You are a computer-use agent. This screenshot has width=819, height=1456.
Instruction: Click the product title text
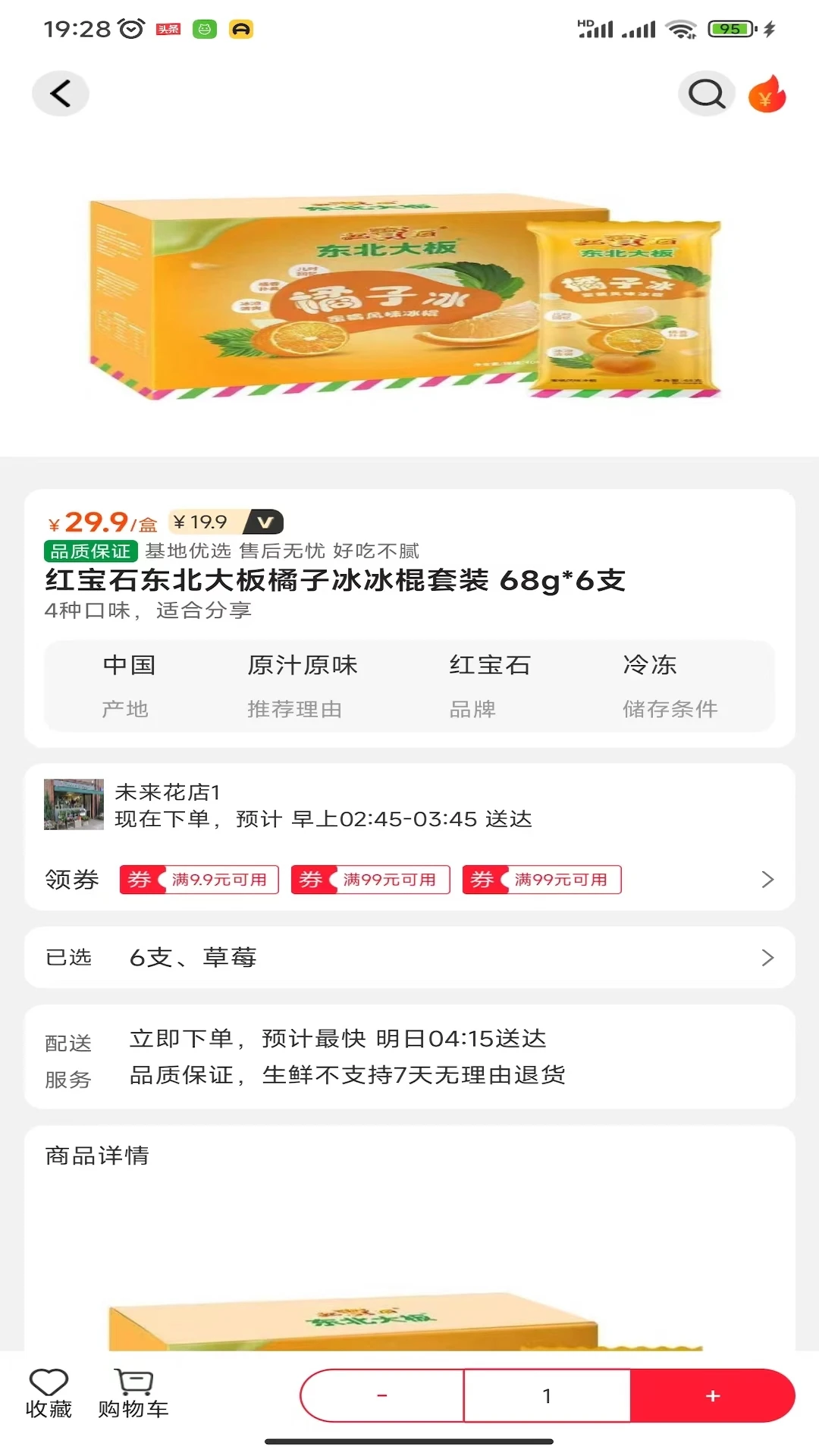[334, 581]
